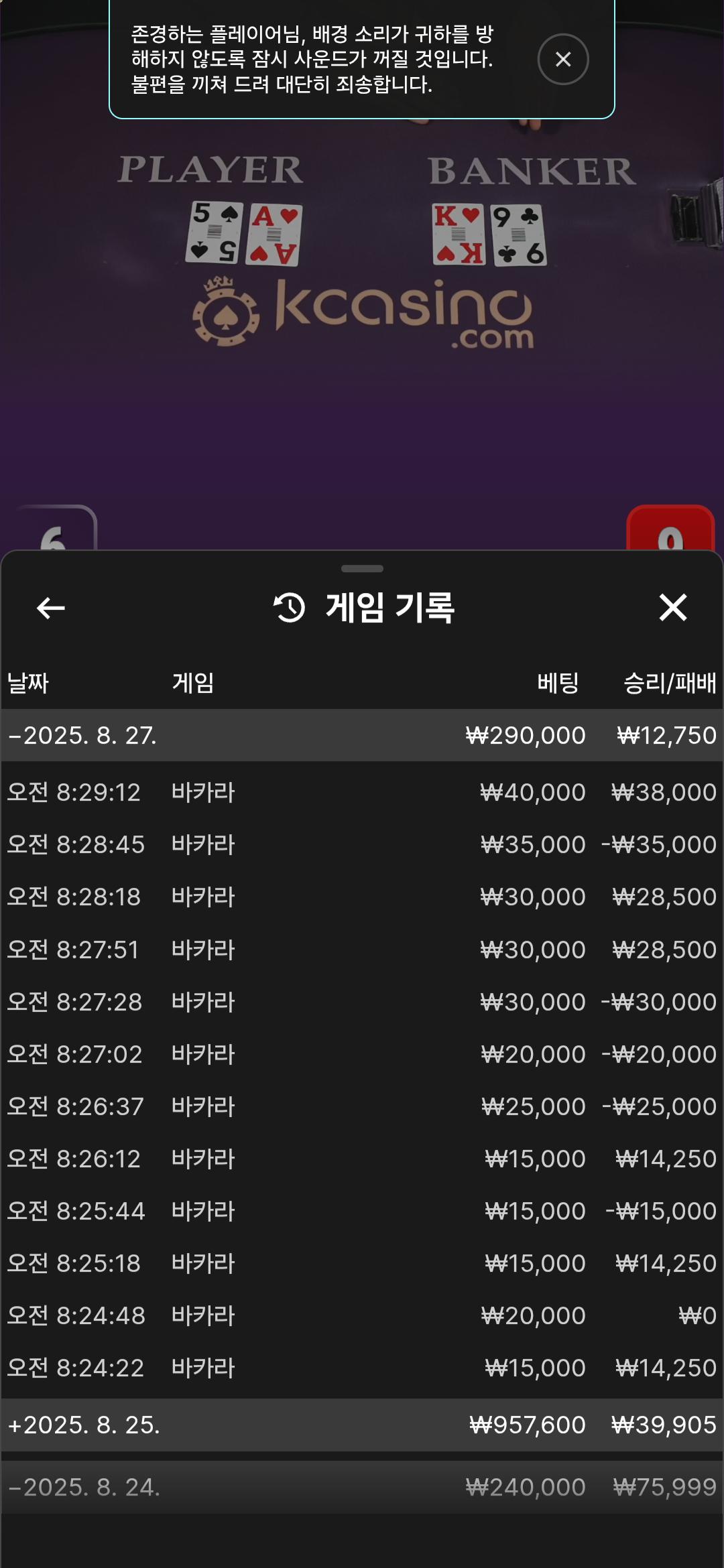Viewport: 724px width, 1568px height.
Task: Collapse the 2025. 8. 27. date group
Action: (82, 735)
